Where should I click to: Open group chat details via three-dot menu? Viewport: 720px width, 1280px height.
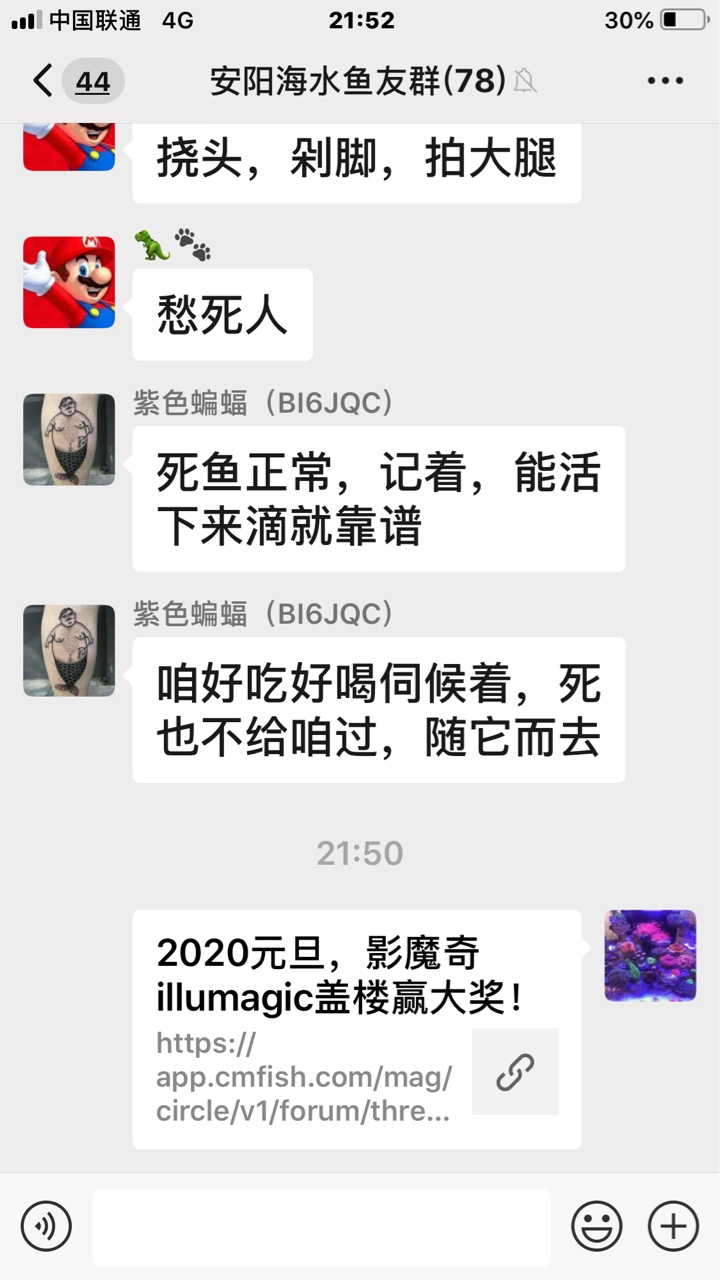click(x=665, y=81)
